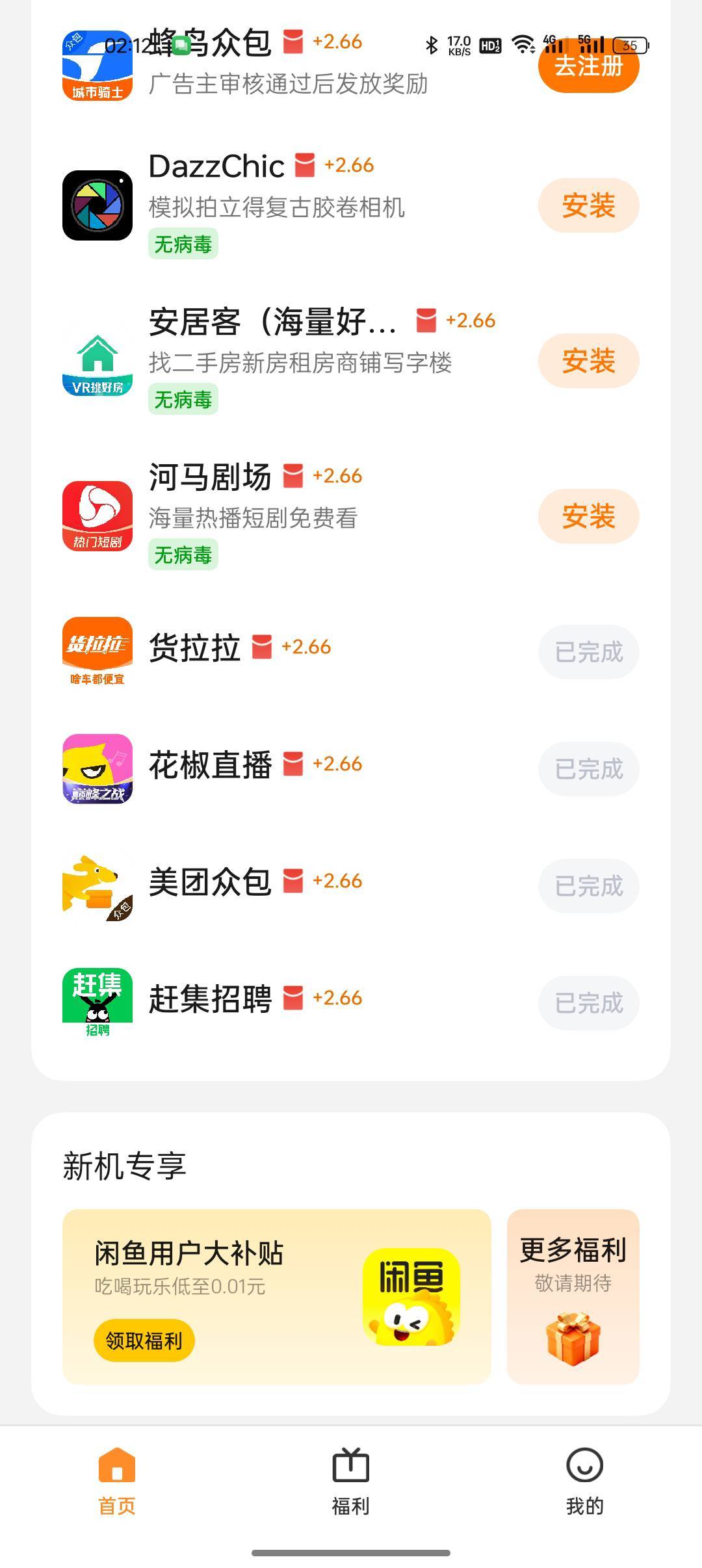
Task: Install the DazzChic app
Action: click(x=588, y=206)
